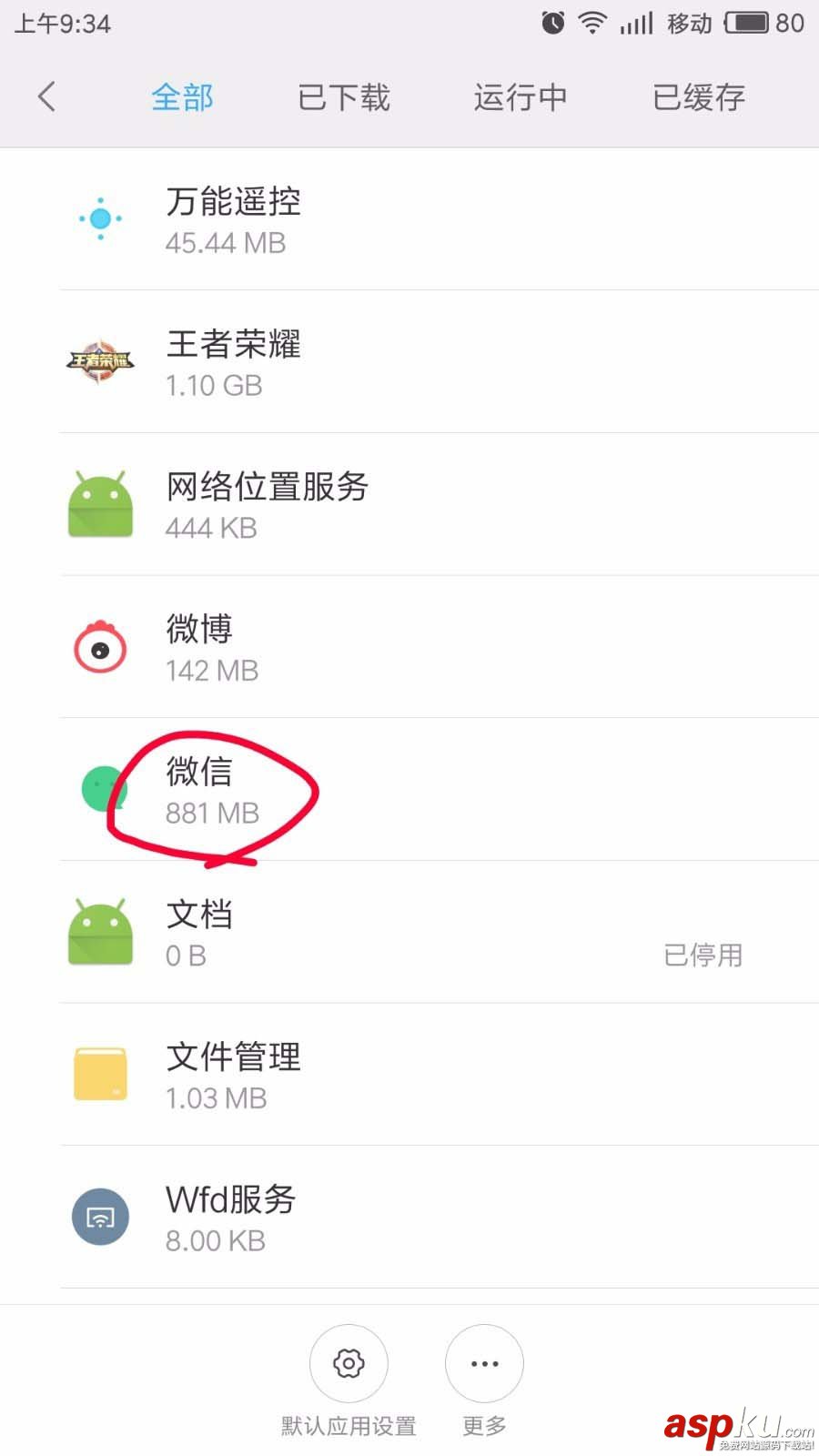Screen dimensions: 819x1456
Task: Tap the 默认应用设置 gear button
Action: (349, 1362)
